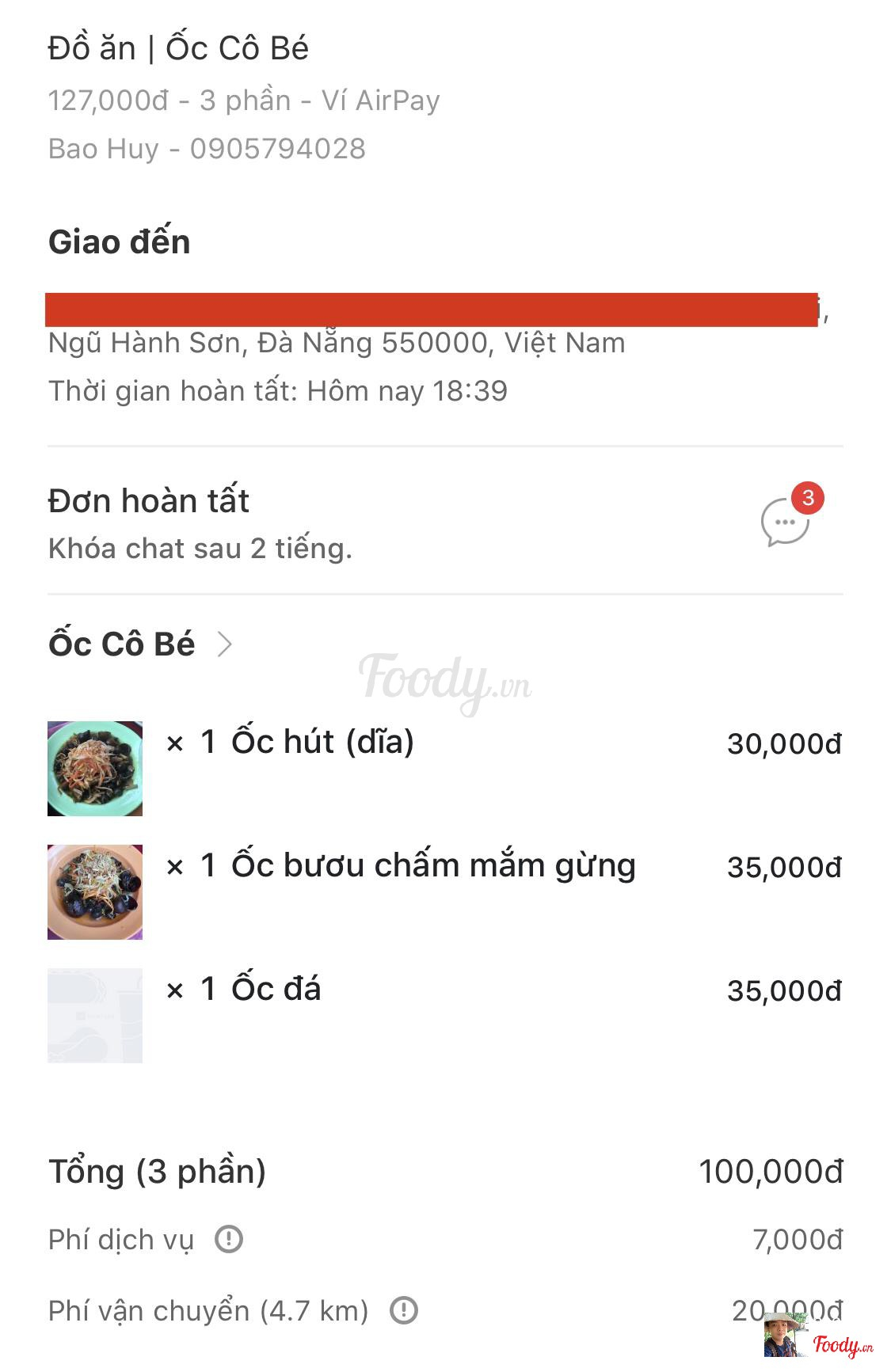Open the order chat bubble icon
Image resolution: width=891 pixels, height=1372 pixels.
785,523
